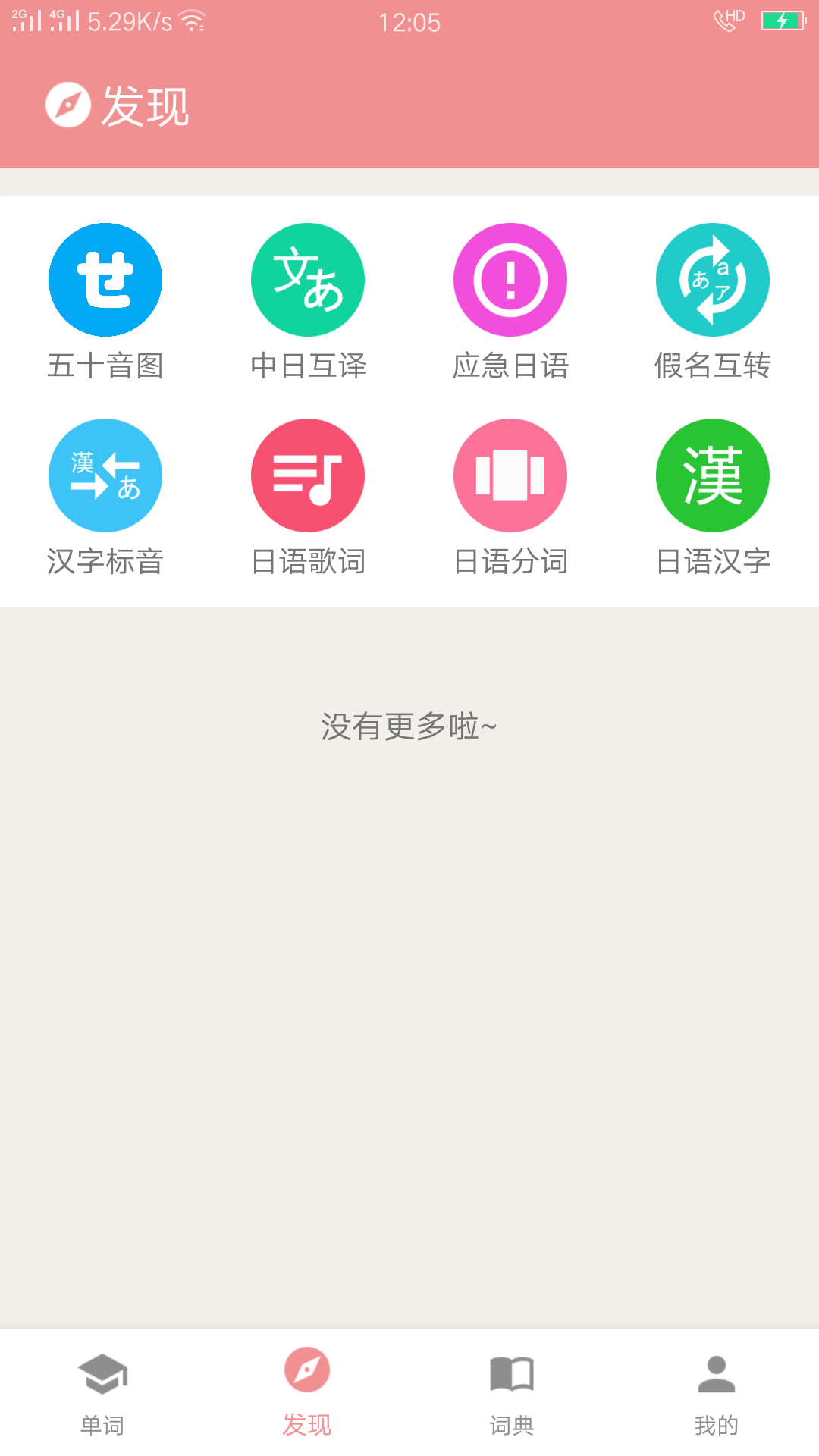Open the 应急日语 emergency Japanese tool
Image resolution: width=819 pixels, height=1456 pixels.
[510, 279]
